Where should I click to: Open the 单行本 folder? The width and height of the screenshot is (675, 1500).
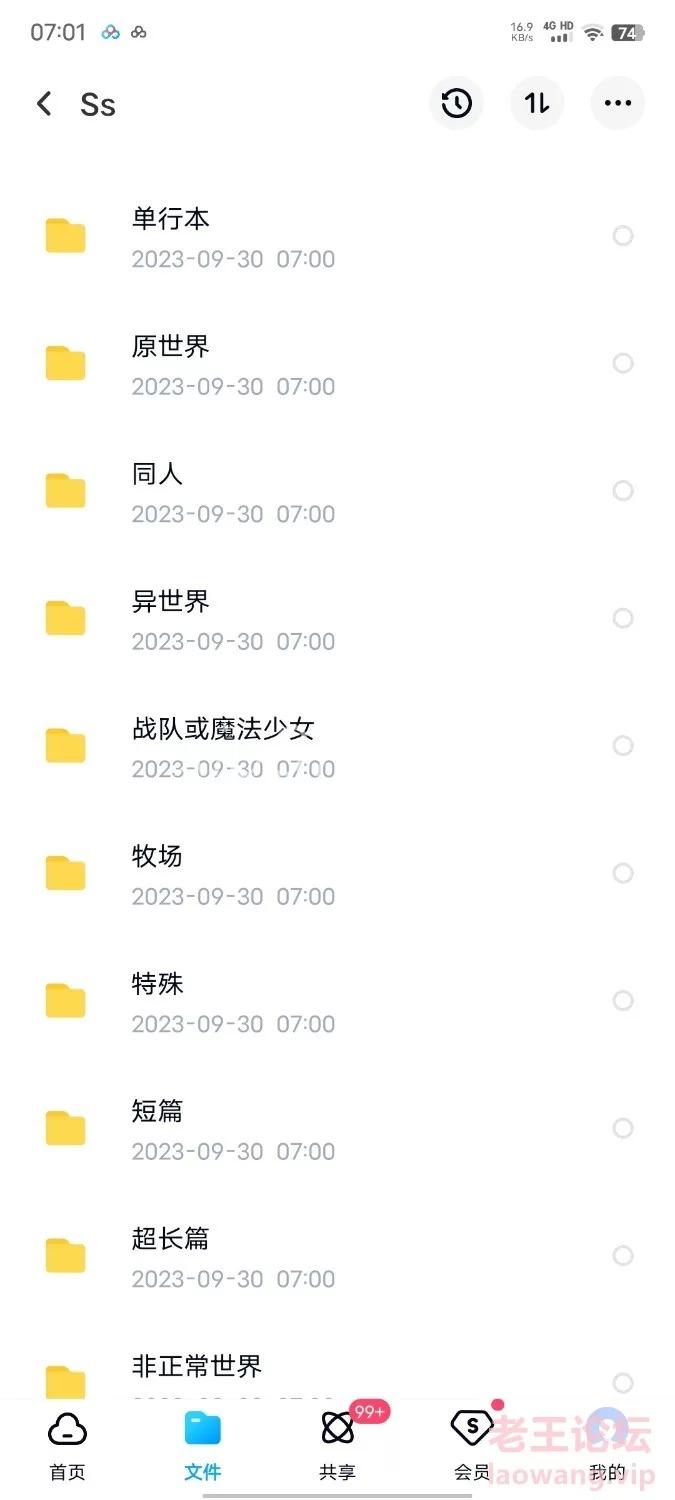click(x=337, y=237)
